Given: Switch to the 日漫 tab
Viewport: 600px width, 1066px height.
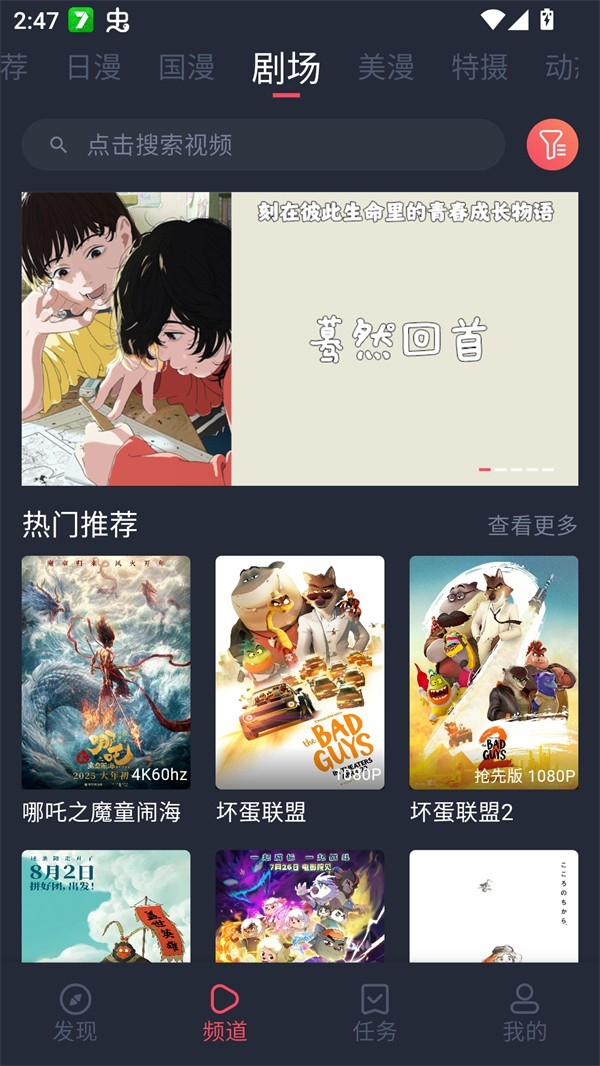Looking at the screenshot, I should (93, 67).
